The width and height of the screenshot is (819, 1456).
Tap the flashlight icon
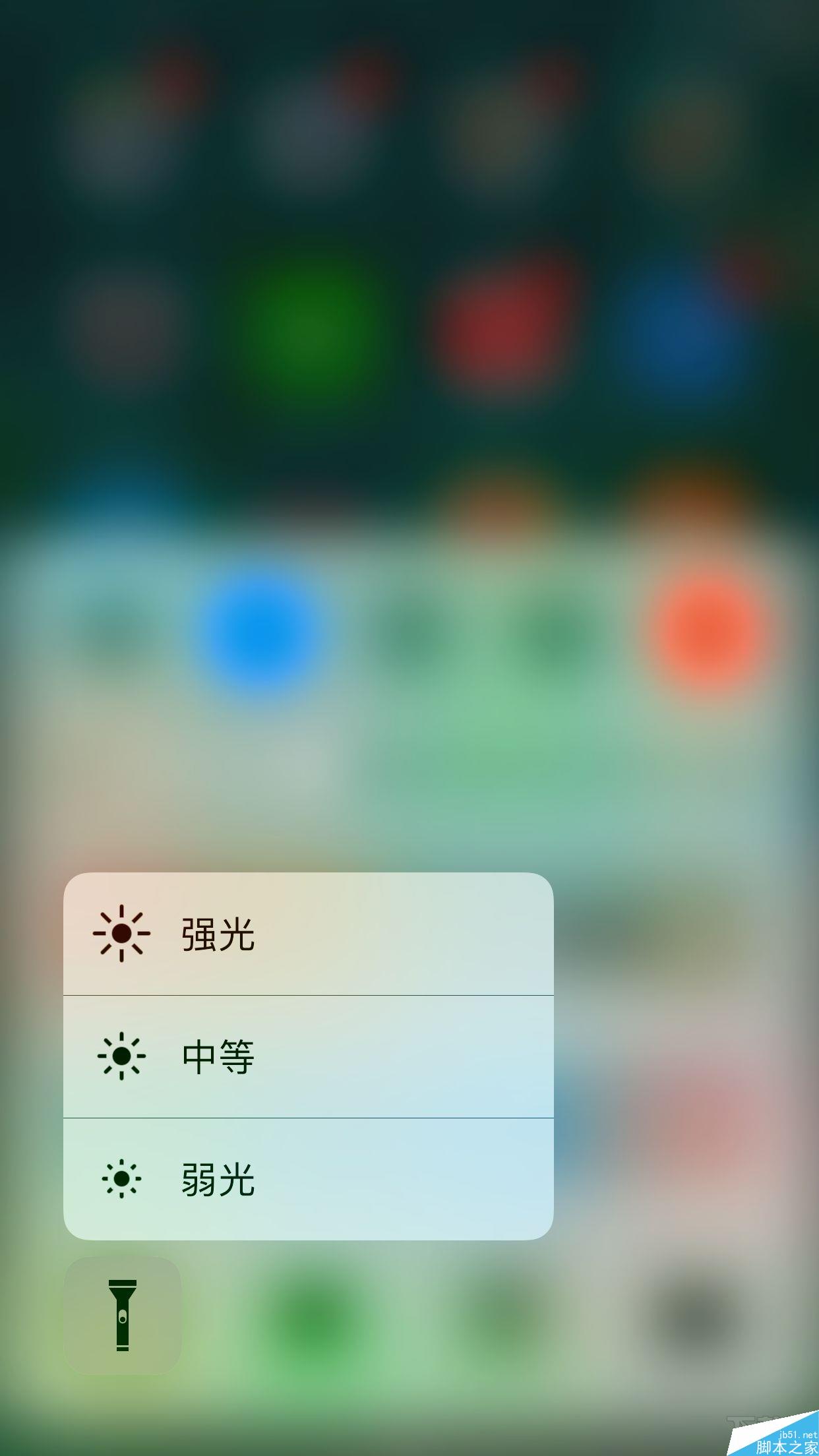pos(123,1316)
